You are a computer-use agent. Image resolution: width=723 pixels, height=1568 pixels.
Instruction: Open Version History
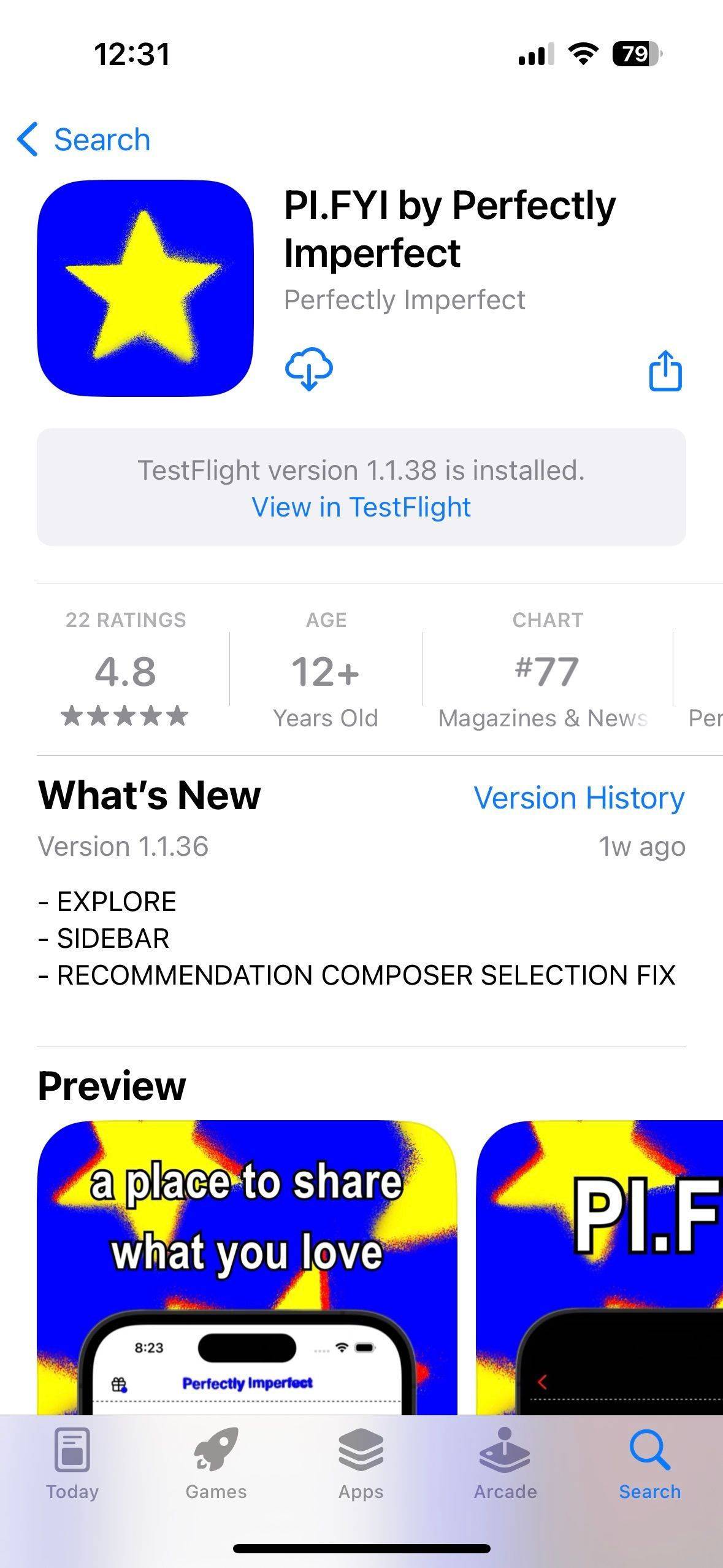pyautogui.click(x=579, y=797)
